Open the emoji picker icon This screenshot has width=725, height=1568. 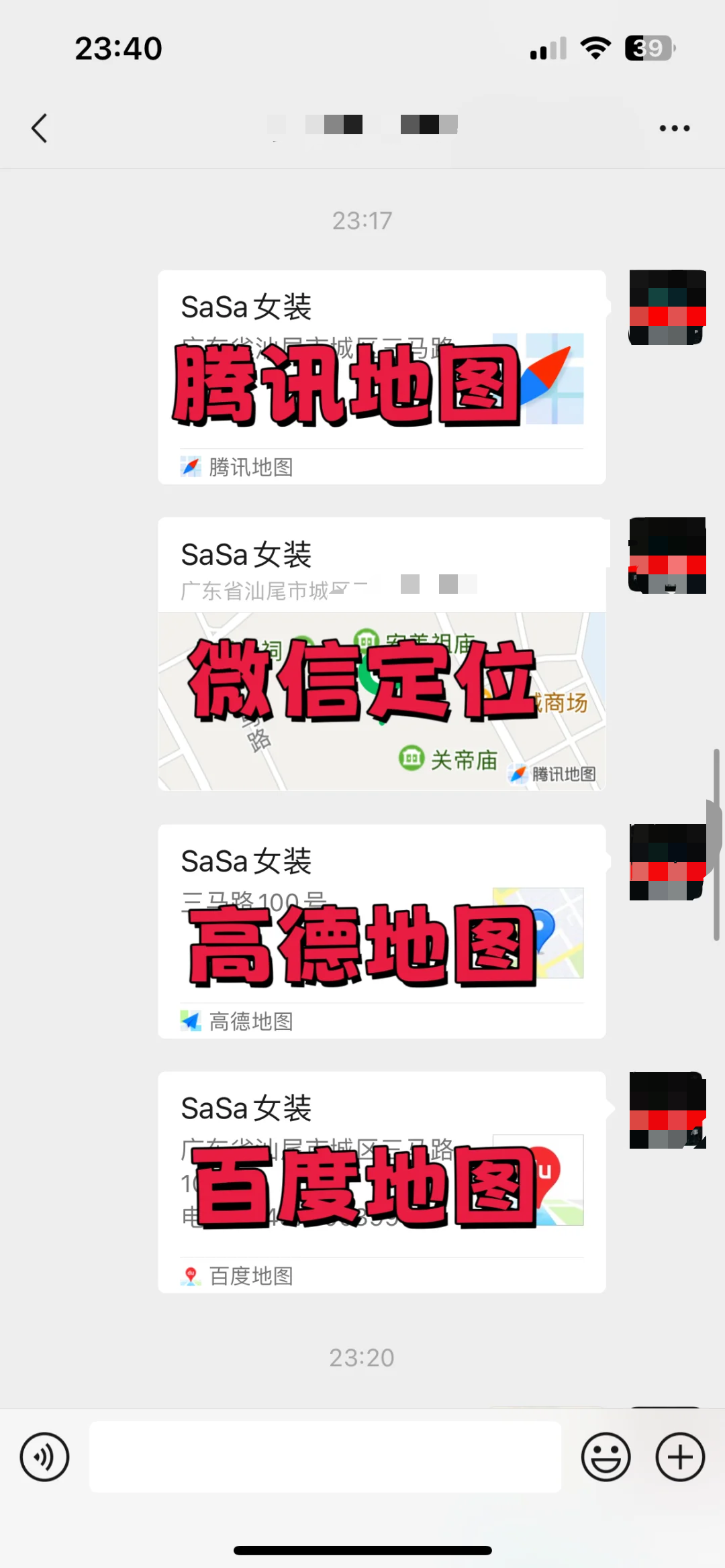[x=604, y=1457]
